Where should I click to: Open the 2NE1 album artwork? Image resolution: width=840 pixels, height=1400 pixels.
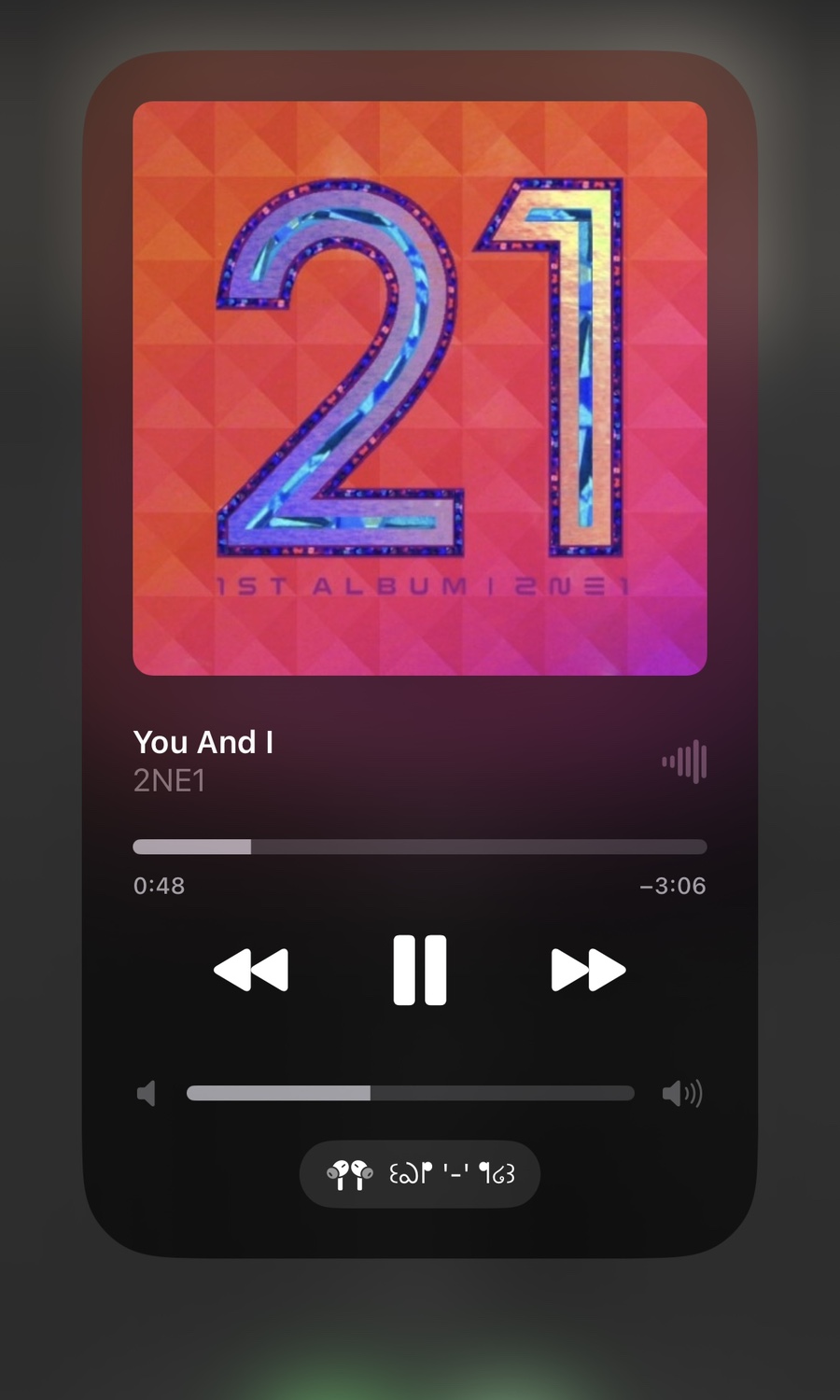[420, 388]
